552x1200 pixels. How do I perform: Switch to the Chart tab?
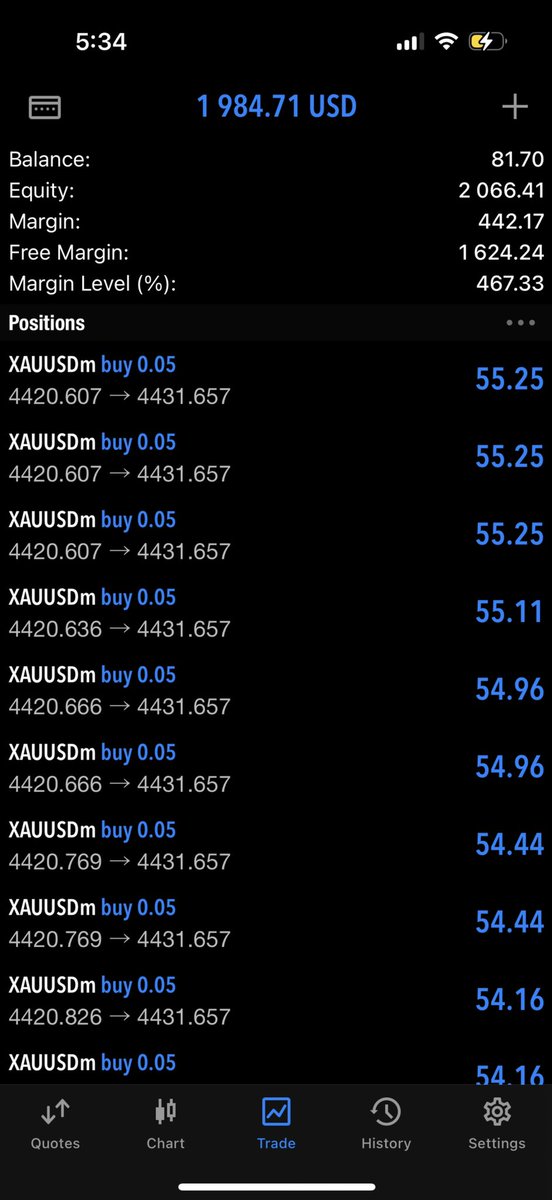tap(166, 1124)
